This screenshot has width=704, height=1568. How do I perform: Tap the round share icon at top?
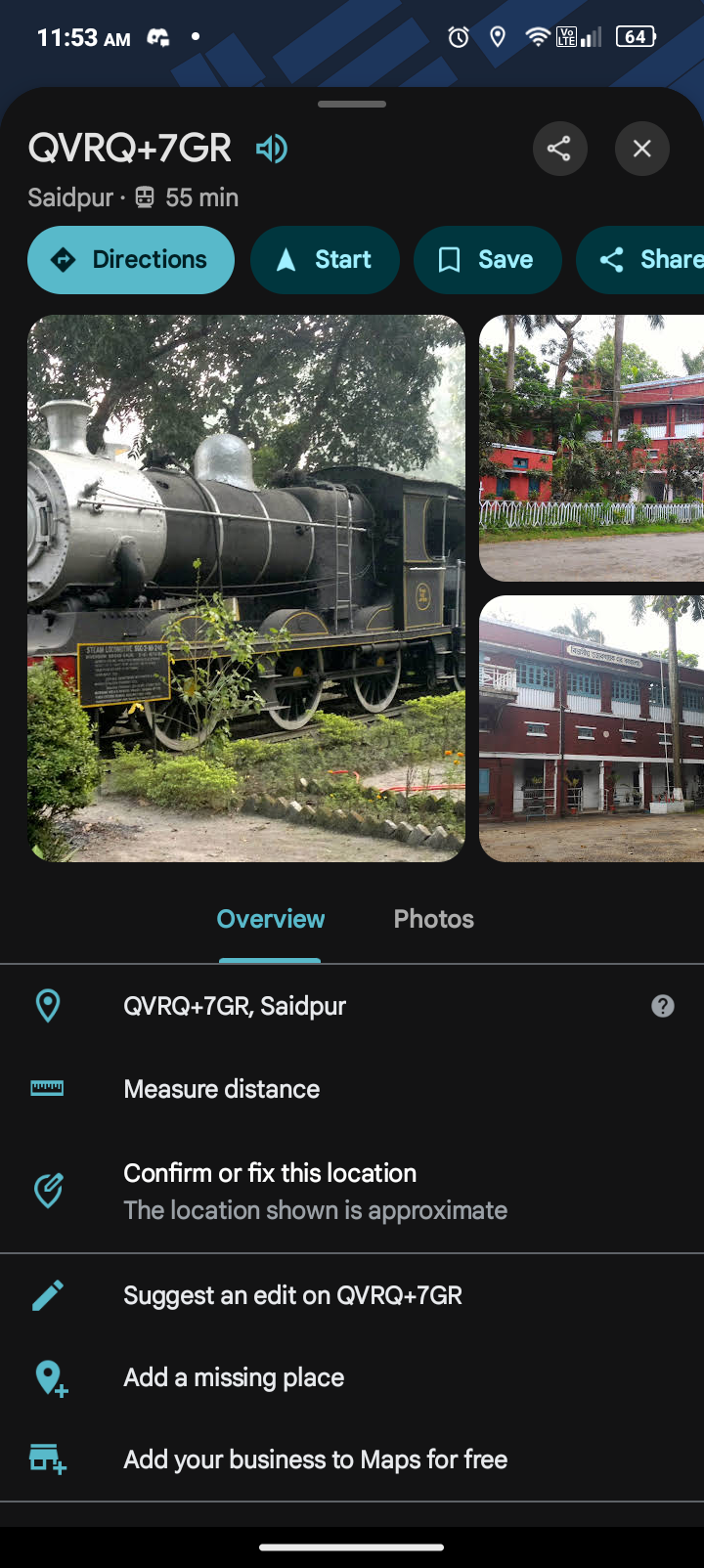[x=559, y=149]
